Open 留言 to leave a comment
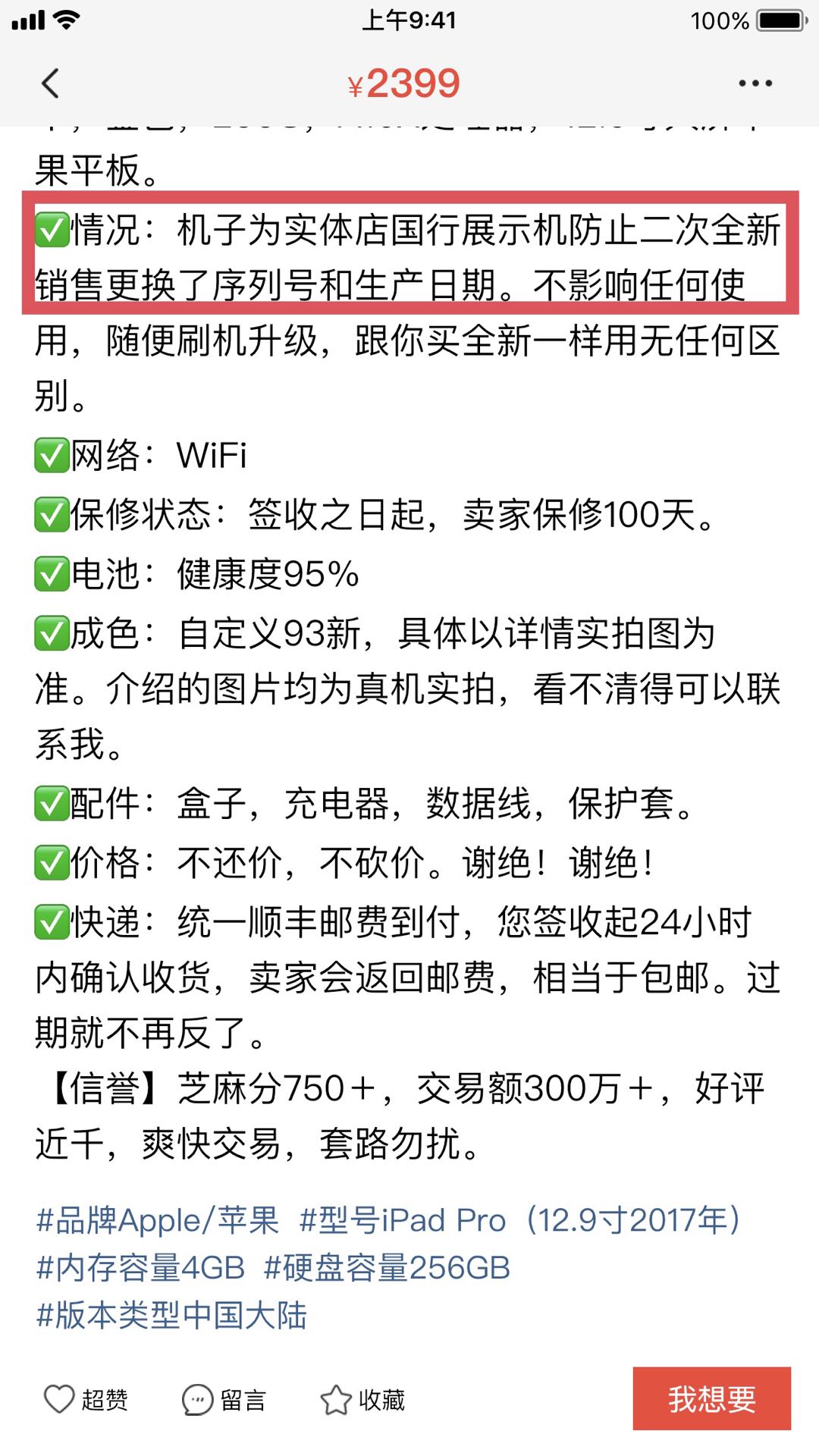 [x=224, y=1399]
